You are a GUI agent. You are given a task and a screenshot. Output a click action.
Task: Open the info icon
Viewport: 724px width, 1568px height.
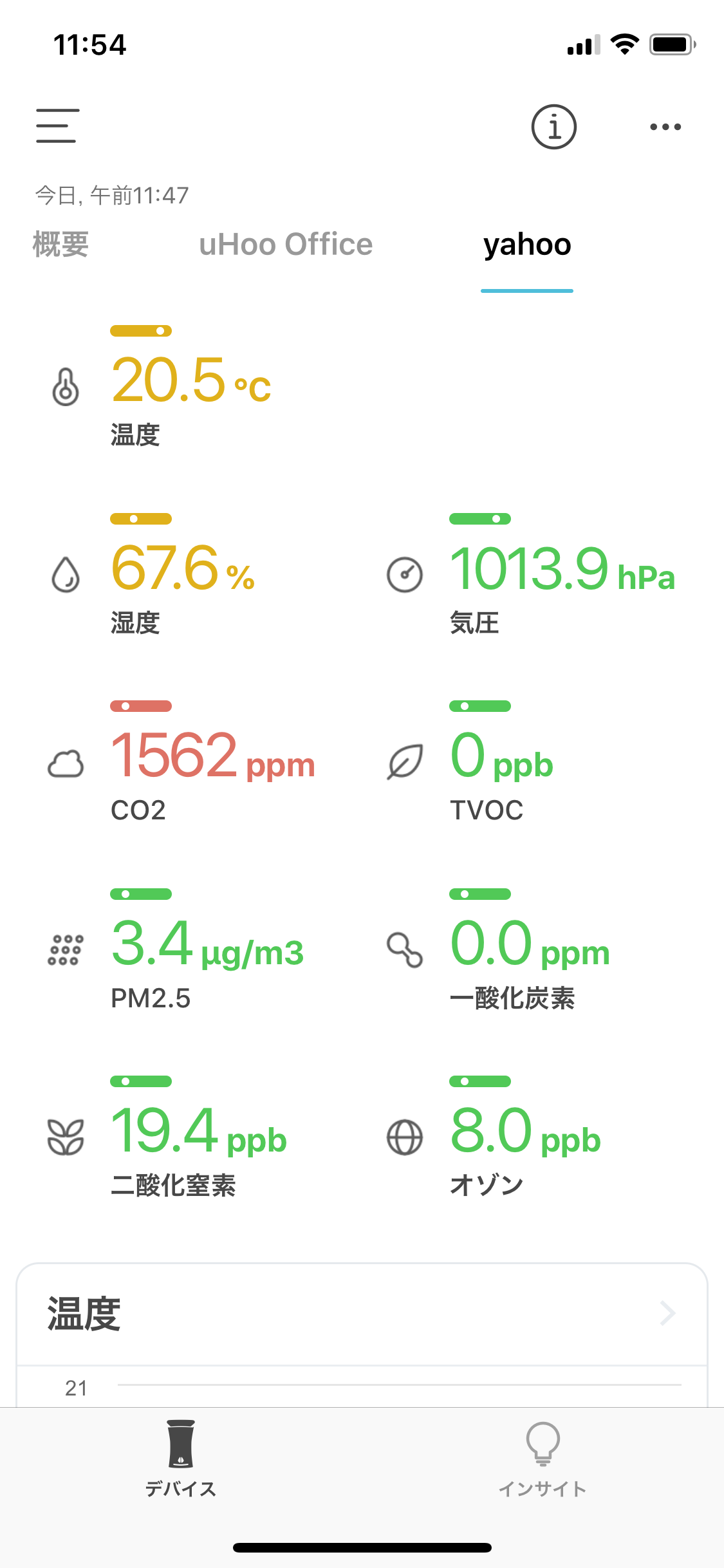pos(553,127)
